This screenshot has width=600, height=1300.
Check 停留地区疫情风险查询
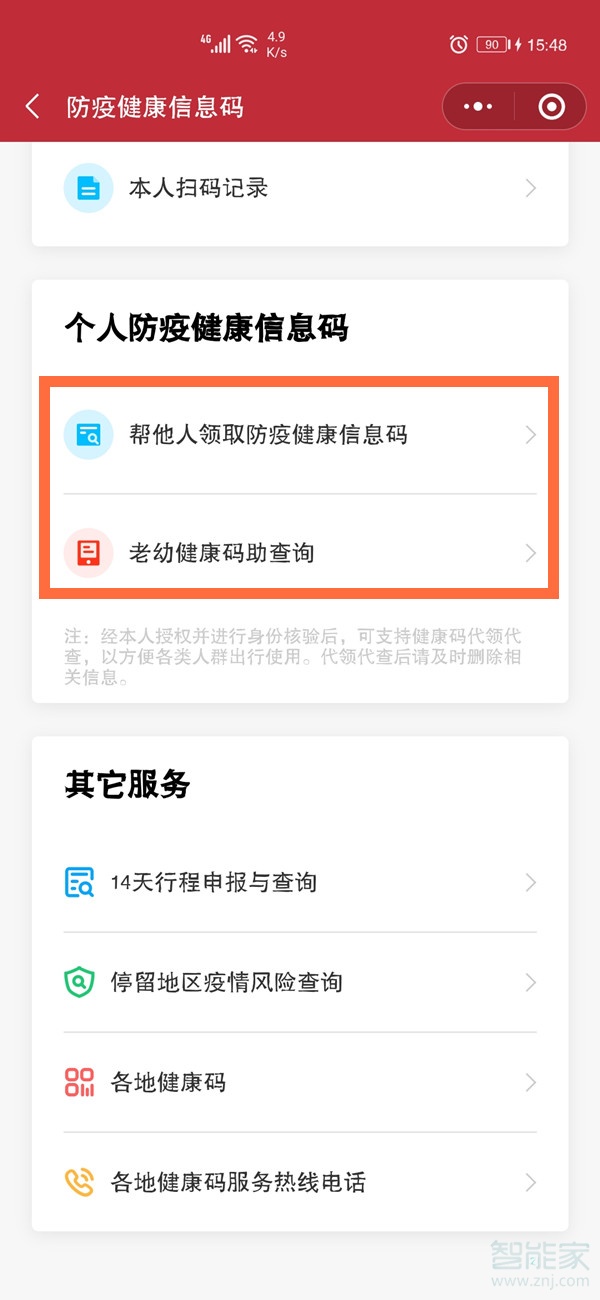[300, 982]
